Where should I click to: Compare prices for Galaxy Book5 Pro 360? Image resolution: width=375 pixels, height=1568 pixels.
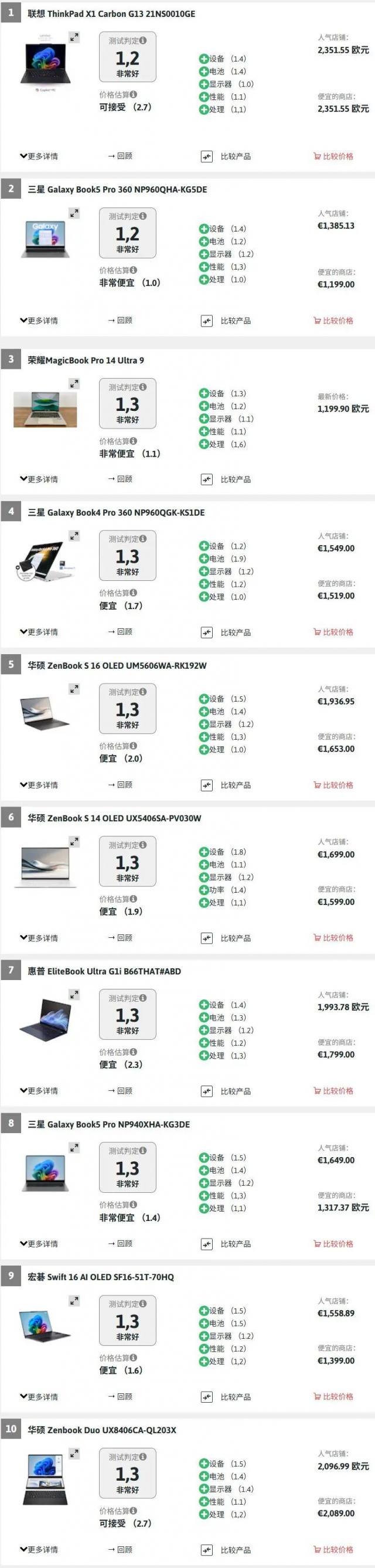point(333,321)
